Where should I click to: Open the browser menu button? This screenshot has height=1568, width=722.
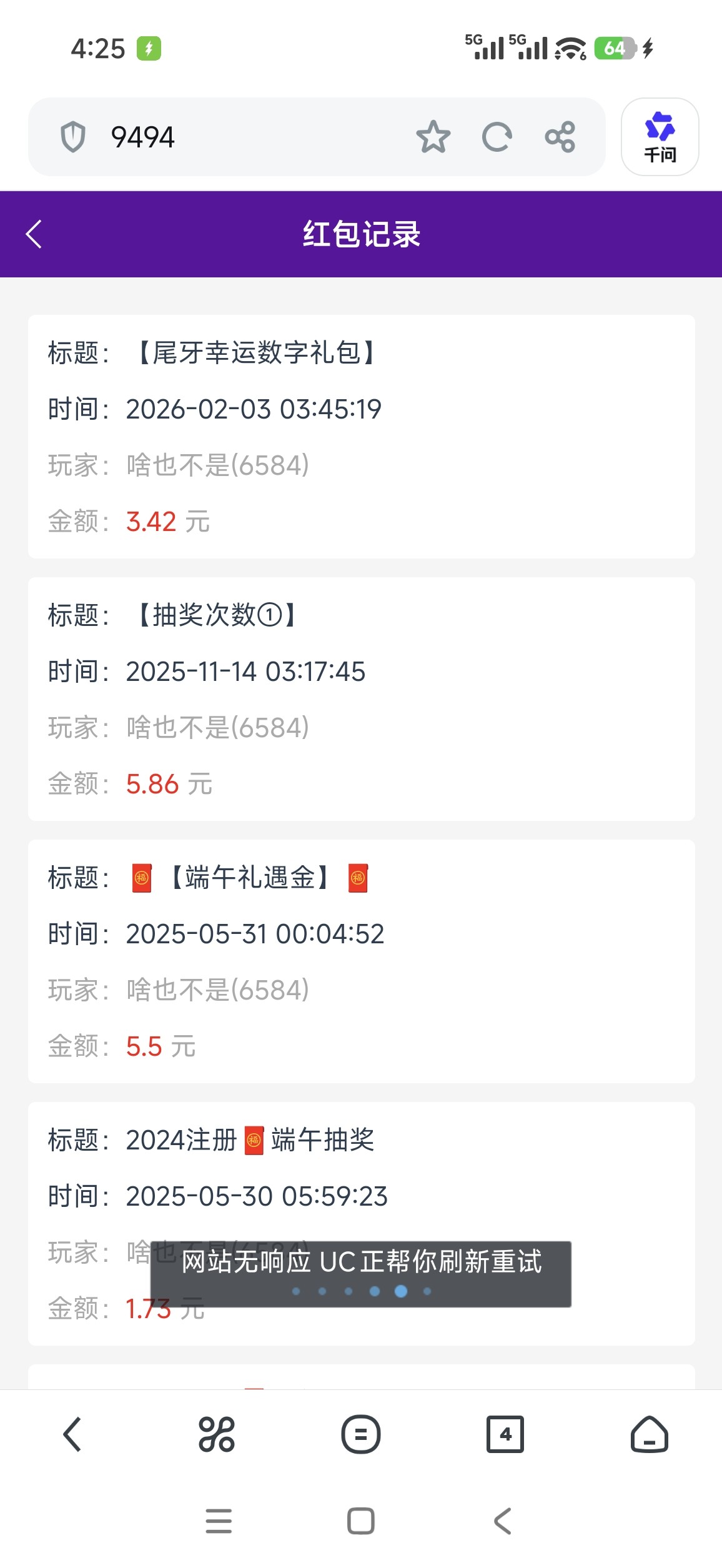pyautogui.click(x=361, y=1434)
